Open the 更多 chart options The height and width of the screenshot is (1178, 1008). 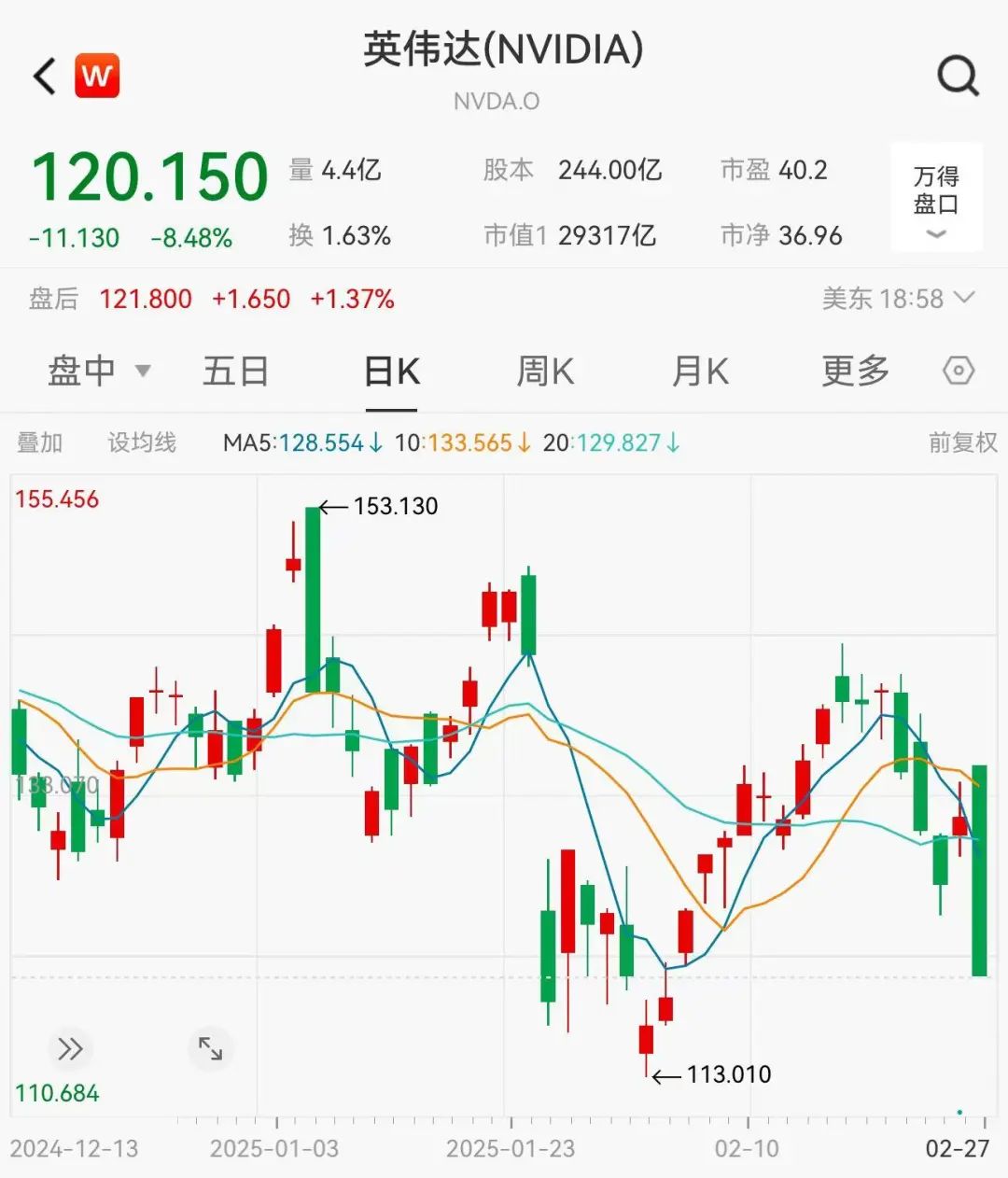coord(855,372)
